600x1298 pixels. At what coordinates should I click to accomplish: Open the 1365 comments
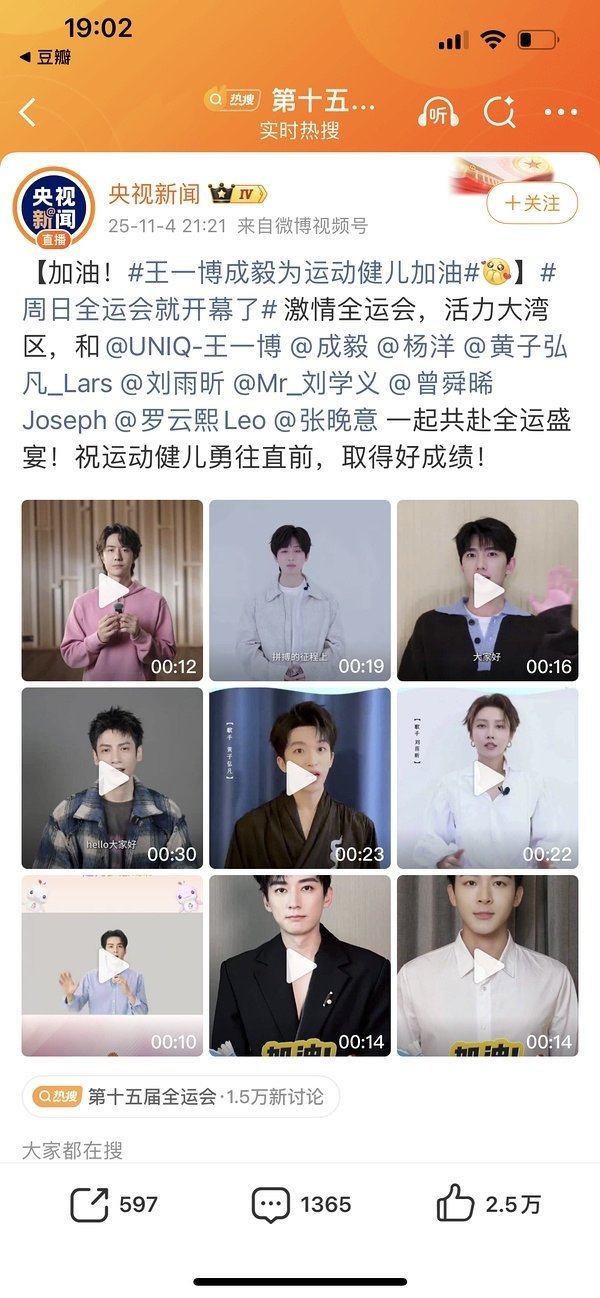[300, 1204]
